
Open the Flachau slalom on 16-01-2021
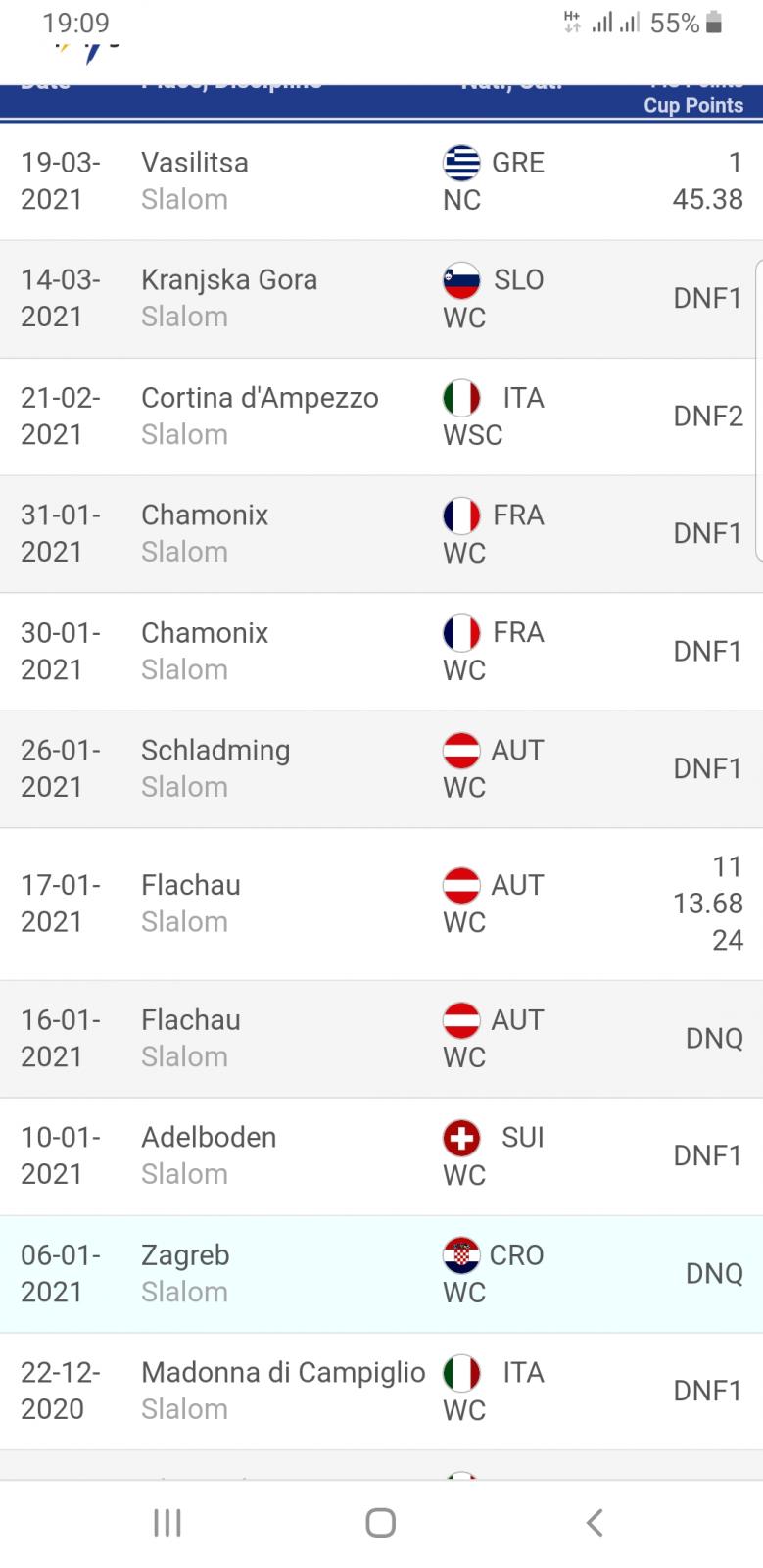click(381, 1039)
